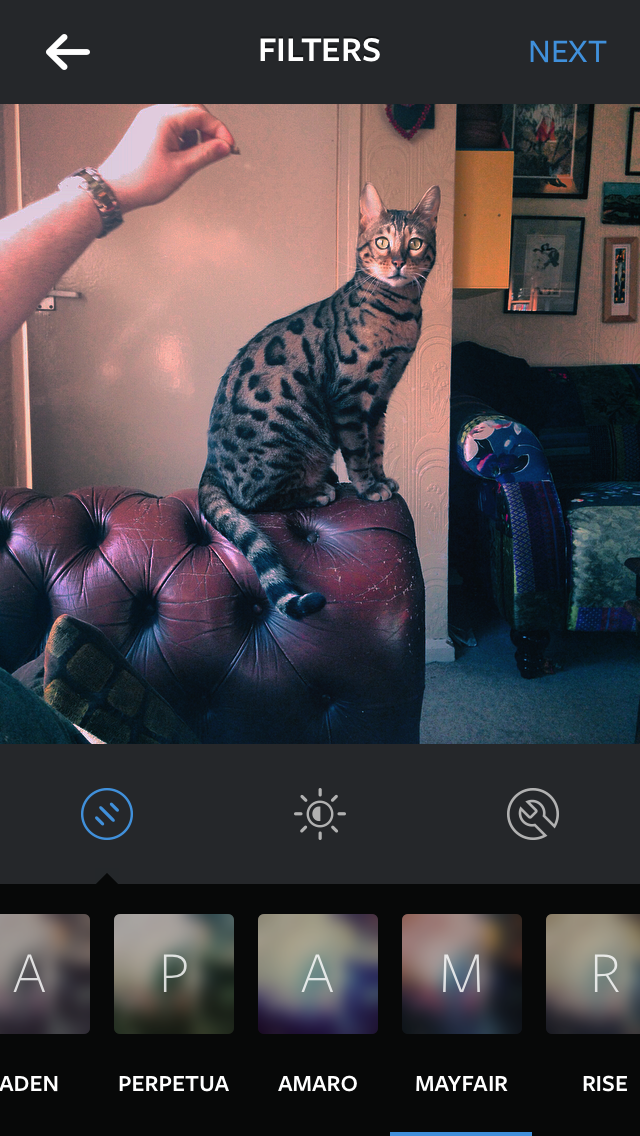640x1136 pixels.
Task: Open the wrench editing tools
Action: (x=532, y=815)
